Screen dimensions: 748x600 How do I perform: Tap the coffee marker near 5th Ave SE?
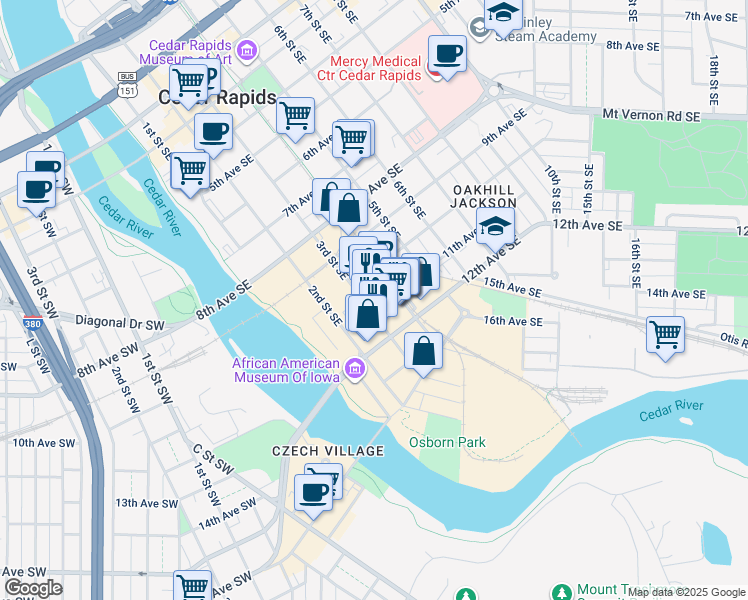click(213, 134)
